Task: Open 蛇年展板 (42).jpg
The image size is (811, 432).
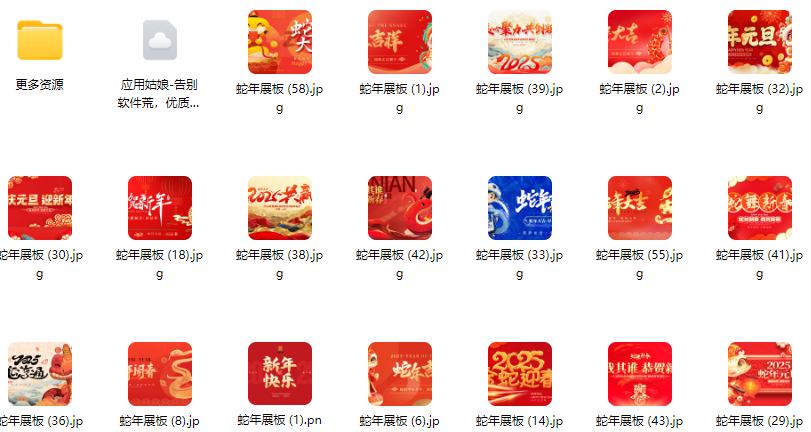Action: click(400, 208)
